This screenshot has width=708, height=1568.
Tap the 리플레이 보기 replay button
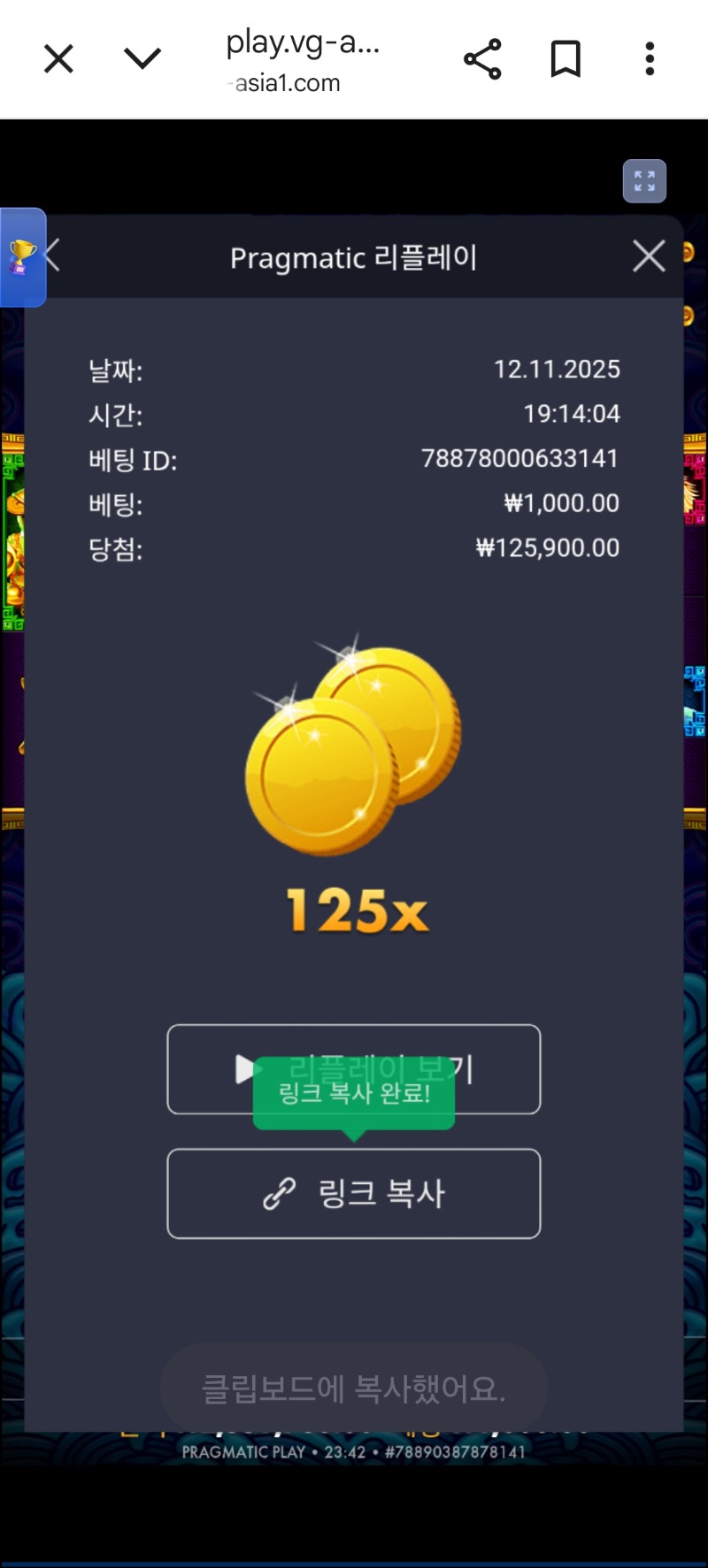tap(353, 1069)
